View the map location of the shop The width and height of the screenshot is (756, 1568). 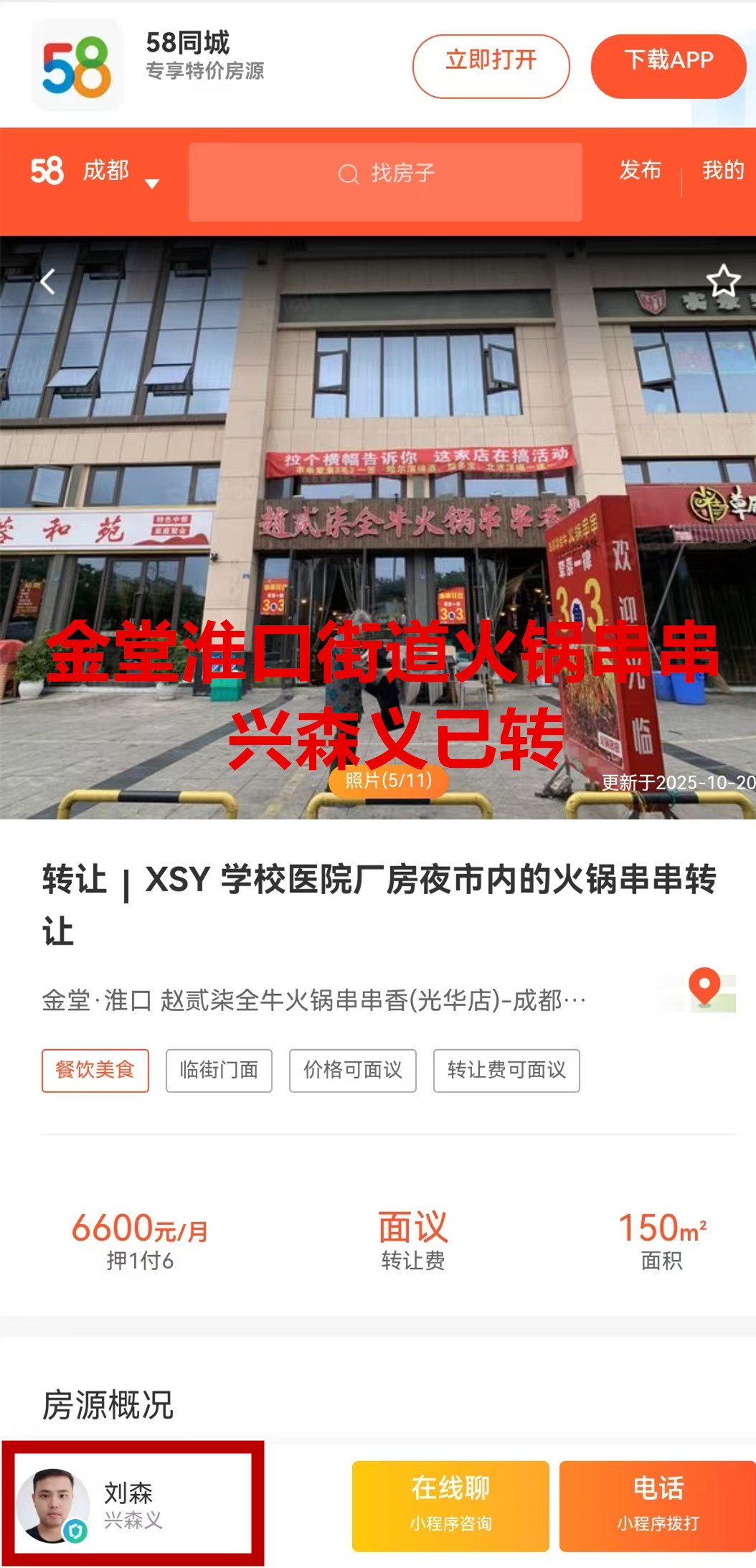tap(704, 990)
